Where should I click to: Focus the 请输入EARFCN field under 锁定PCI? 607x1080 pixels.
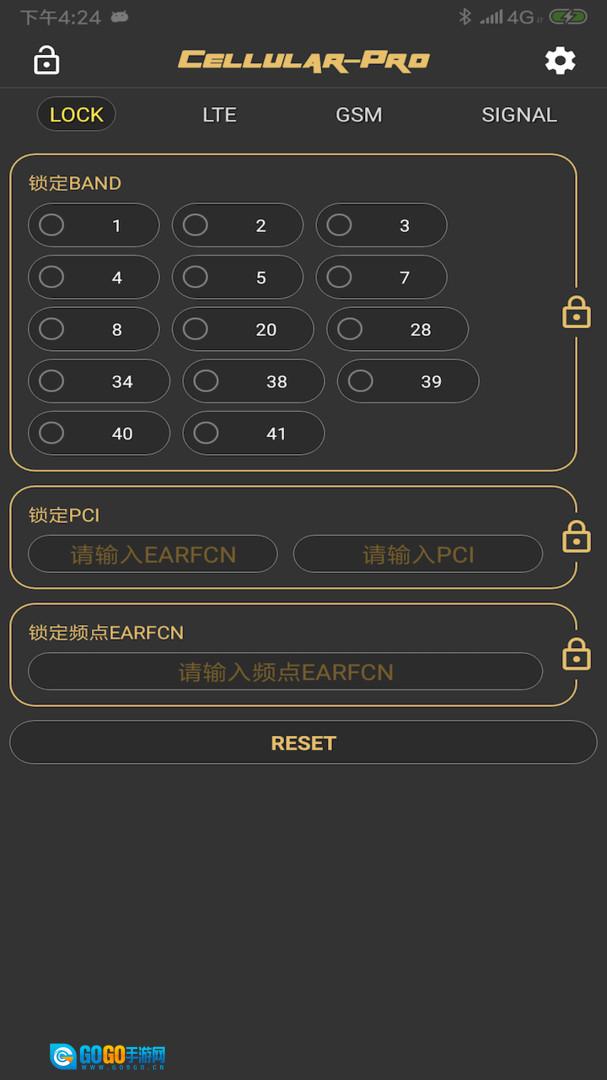point(153,554)
